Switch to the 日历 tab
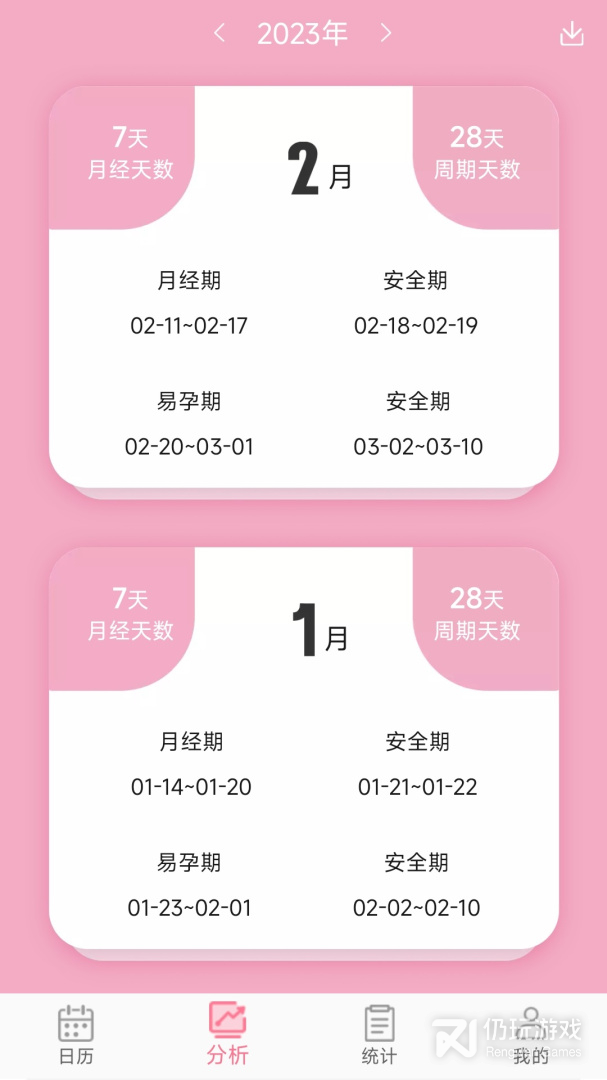The width and height of the screenshot is (607, 1080). (76, 1035)
